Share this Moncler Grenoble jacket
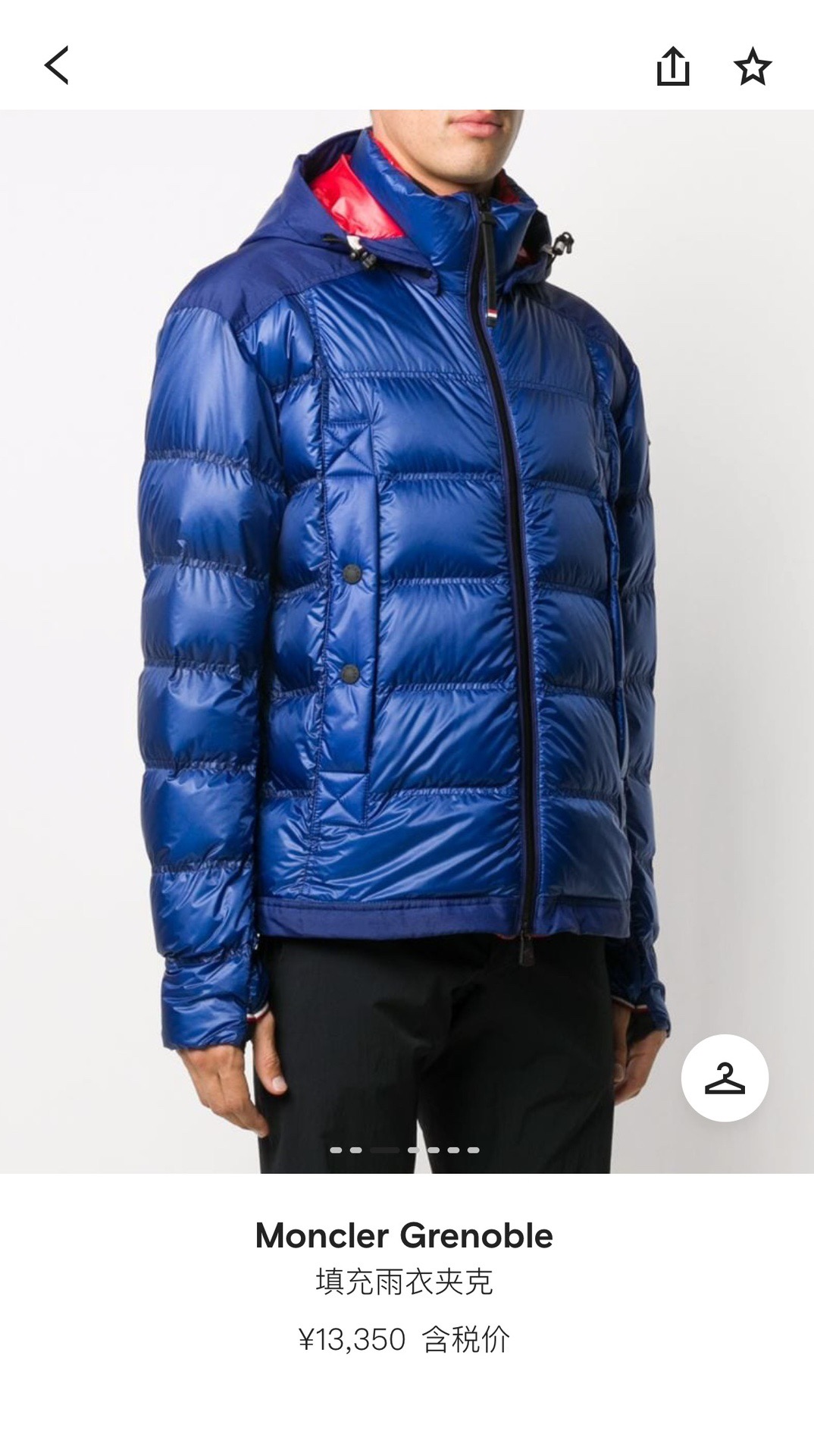 [672, 67]
